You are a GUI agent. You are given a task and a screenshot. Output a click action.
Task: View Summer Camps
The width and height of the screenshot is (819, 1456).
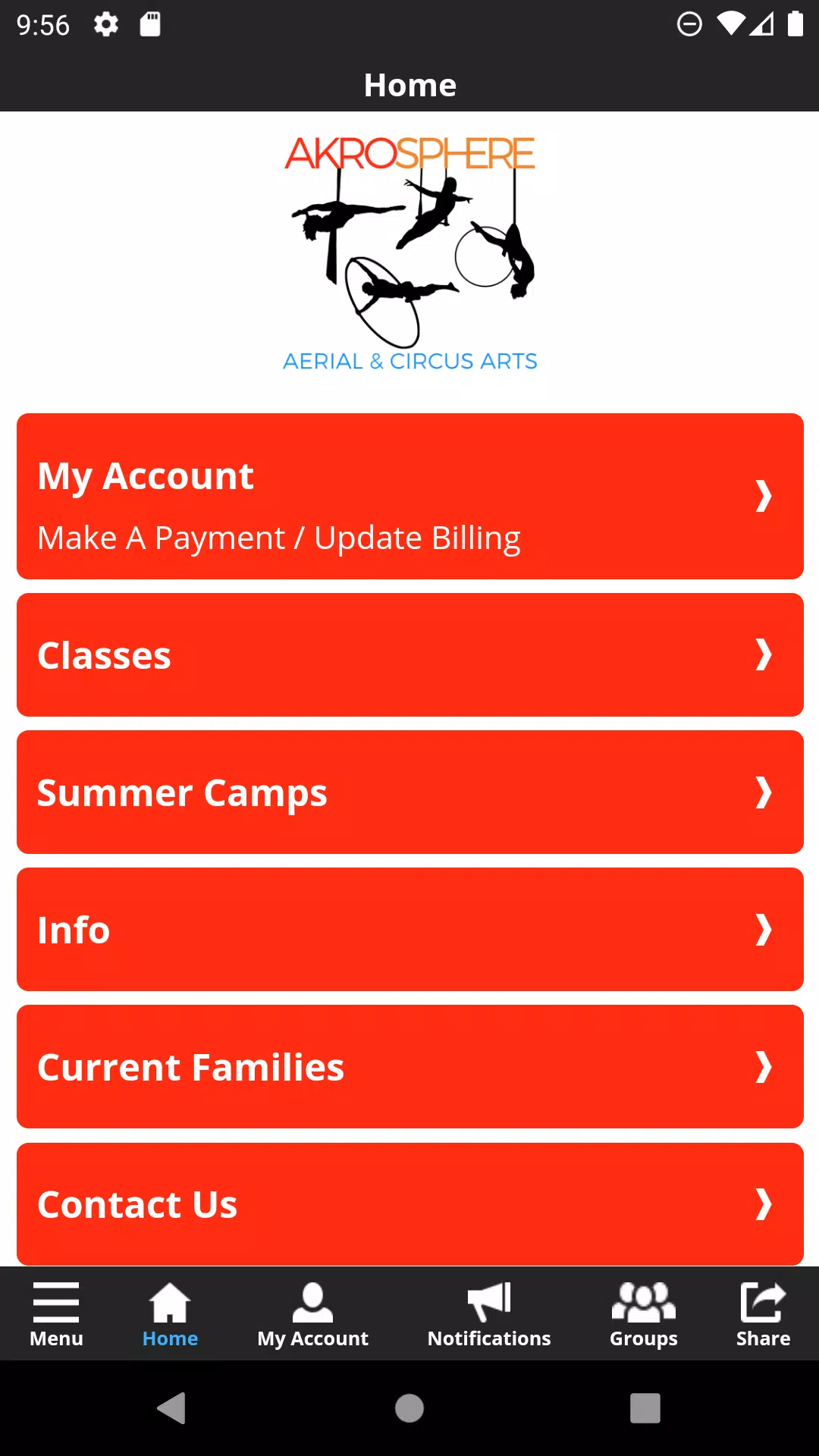[x=409, y=792]
